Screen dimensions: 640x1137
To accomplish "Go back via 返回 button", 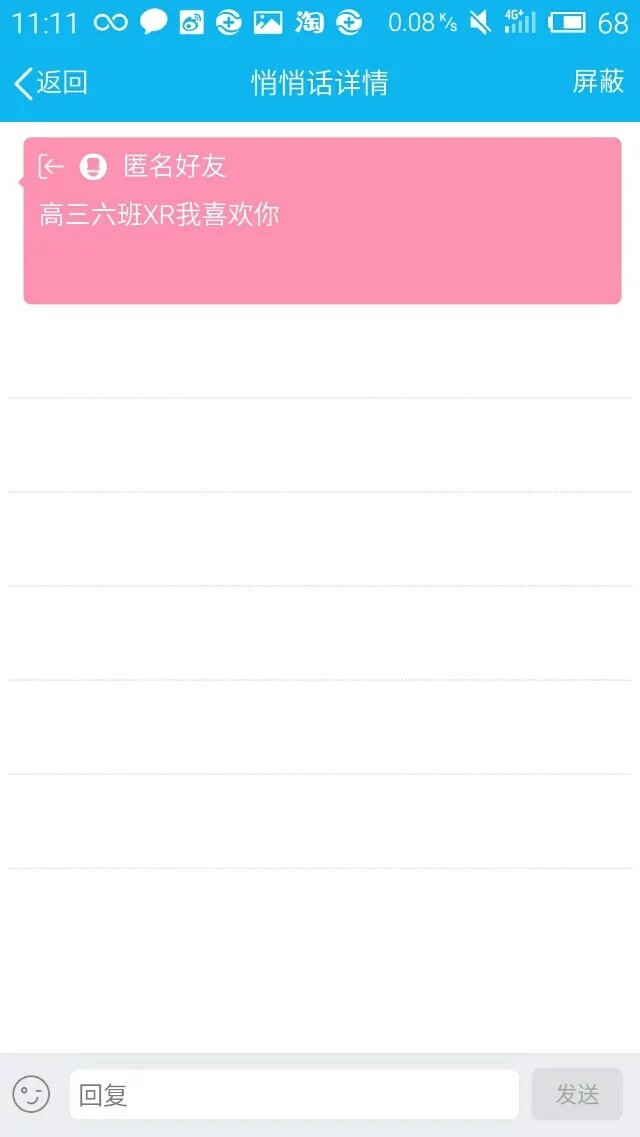I will pyautogui.click(x=50, y=83).
